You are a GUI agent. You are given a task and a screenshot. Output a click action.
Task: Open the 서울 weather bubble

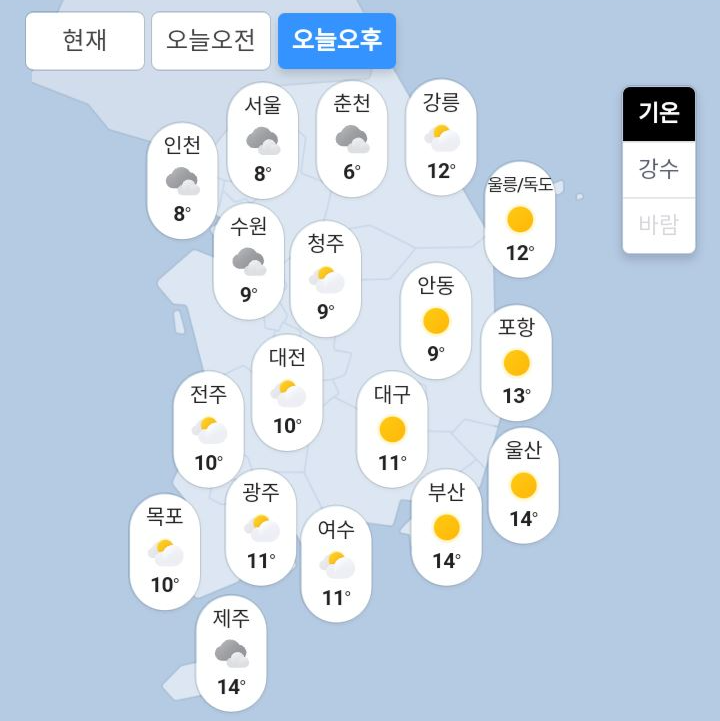pyautogui.click(x=263, y=140)
